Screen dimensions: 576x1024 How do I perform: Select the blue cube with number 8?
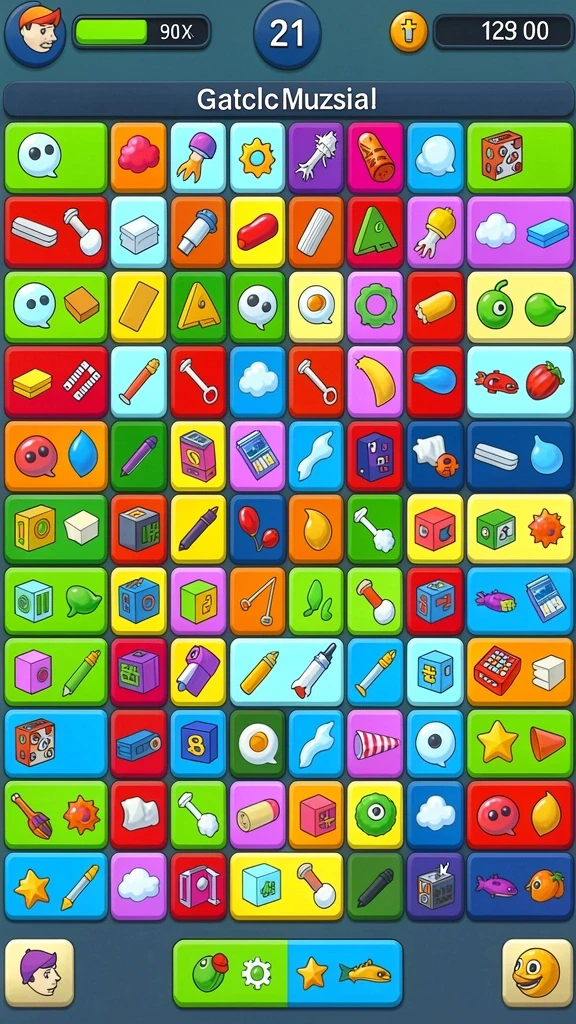click(x=199, y=743)
